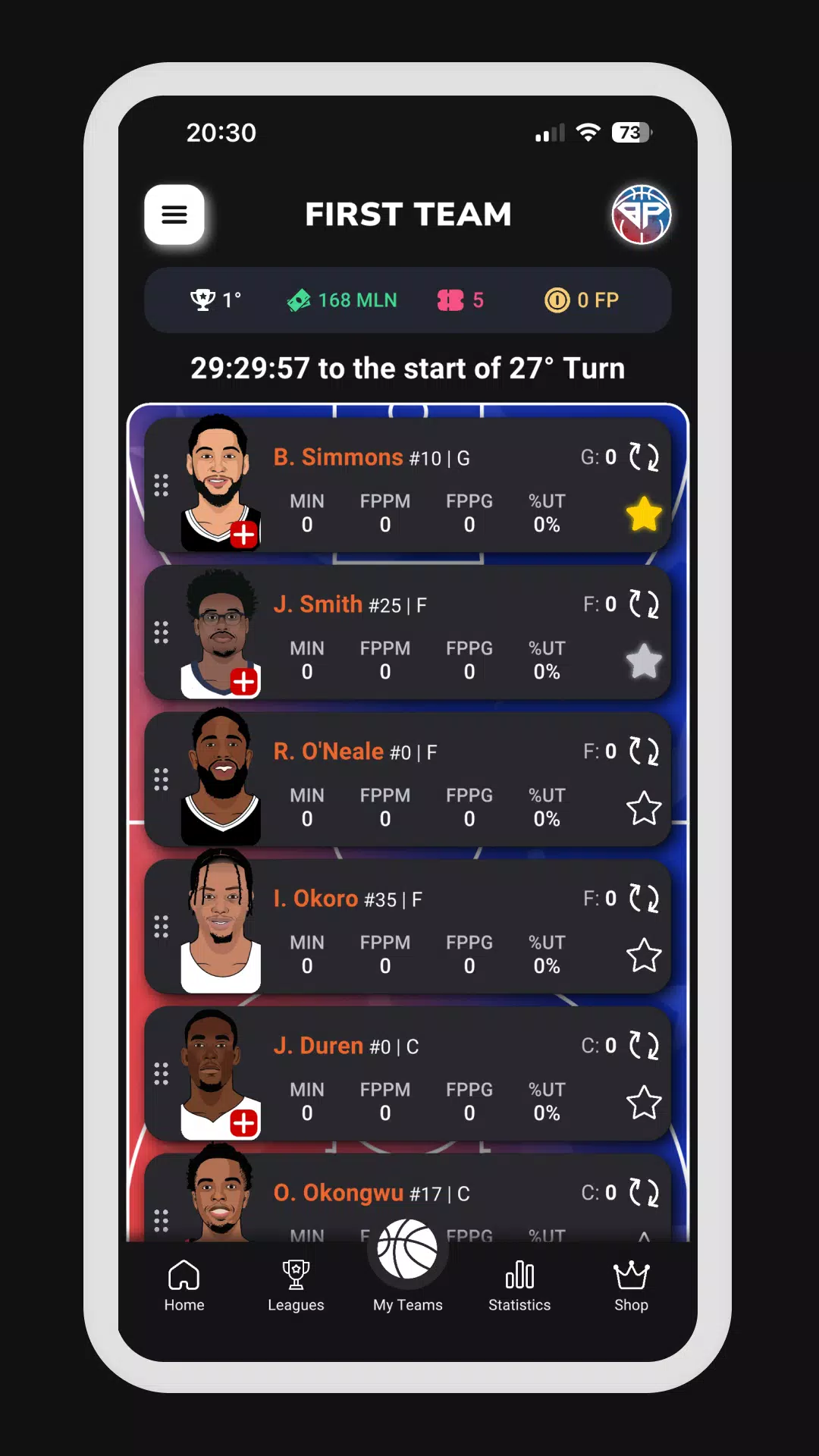Set J. Smith as star player
Viewport: 819px width, 1456px height.
tap(644, 661)
